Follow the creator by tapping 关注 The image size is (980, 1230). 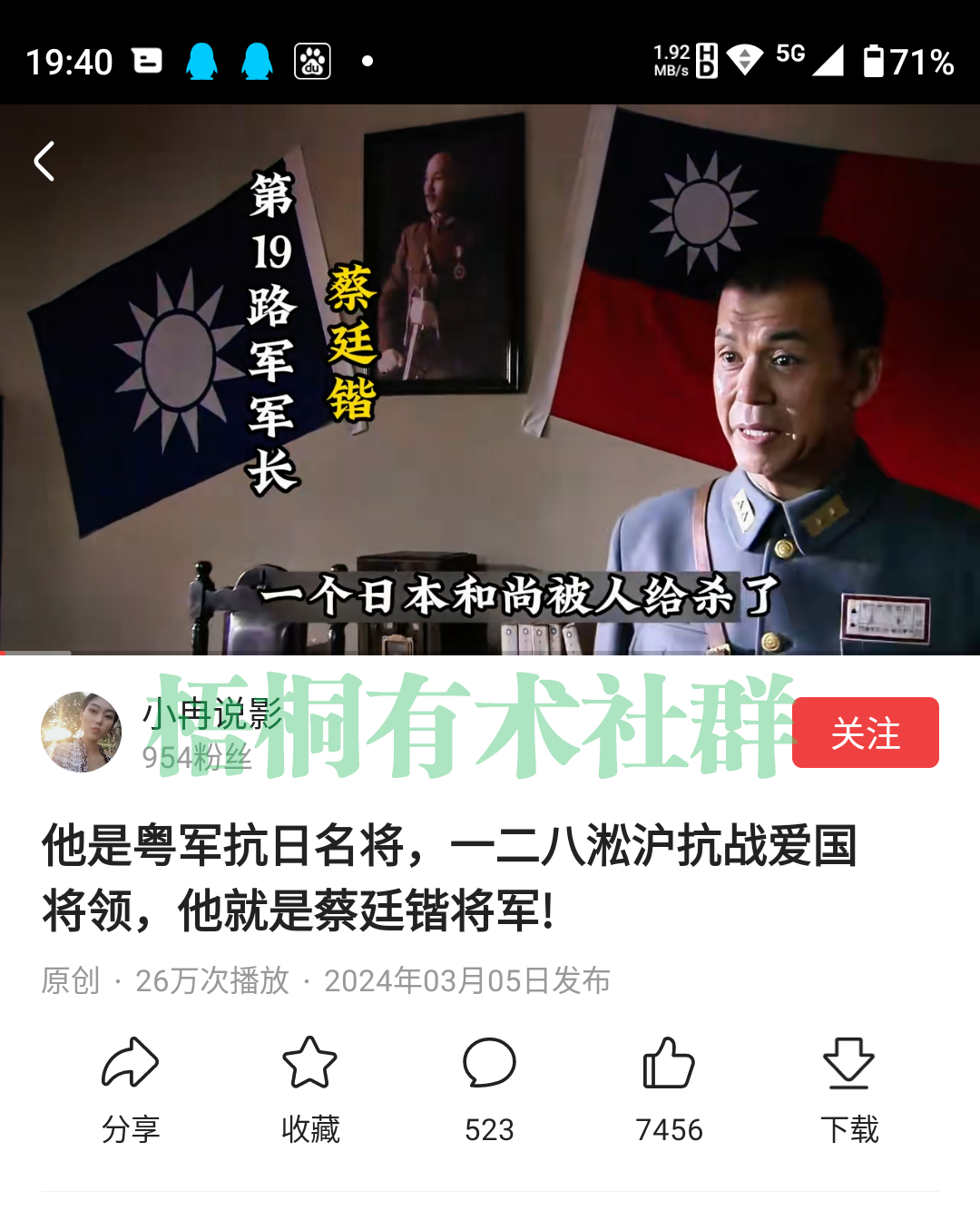pyautogui.click(x=865, y=733)
